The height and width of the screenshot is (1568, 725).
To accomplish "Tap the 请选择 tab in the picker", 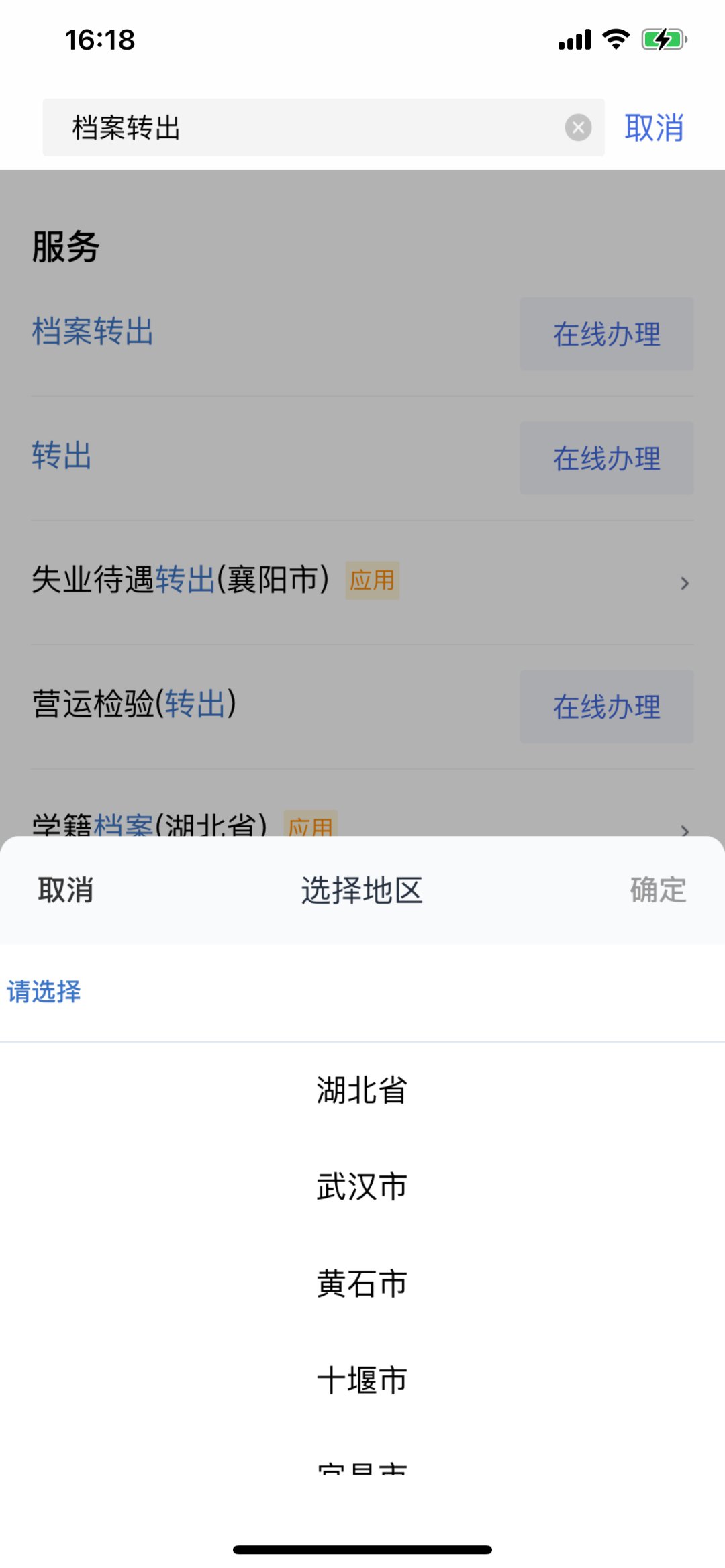I will (x=44, y=992).
